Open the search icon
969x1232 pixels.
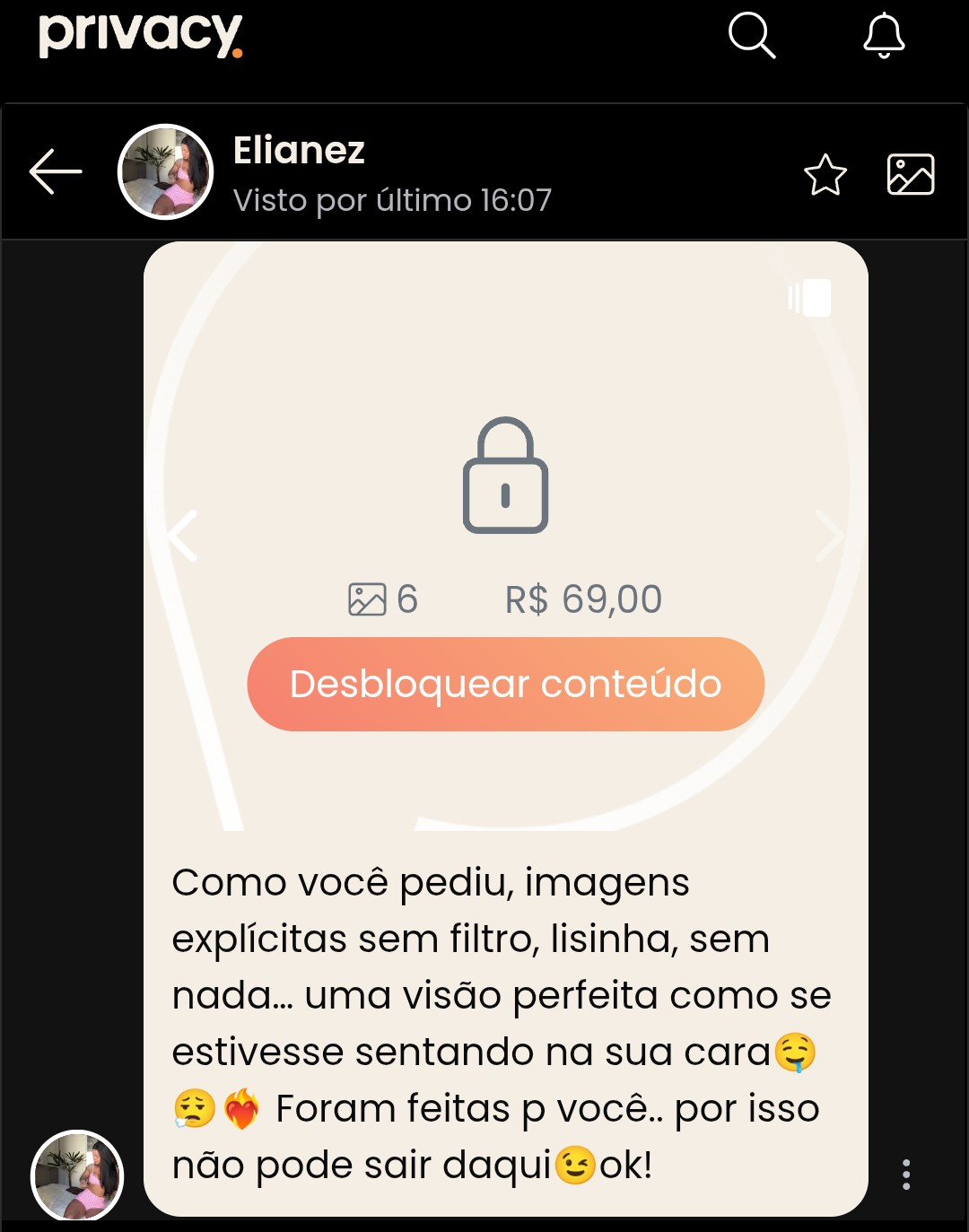coord(751,36)
